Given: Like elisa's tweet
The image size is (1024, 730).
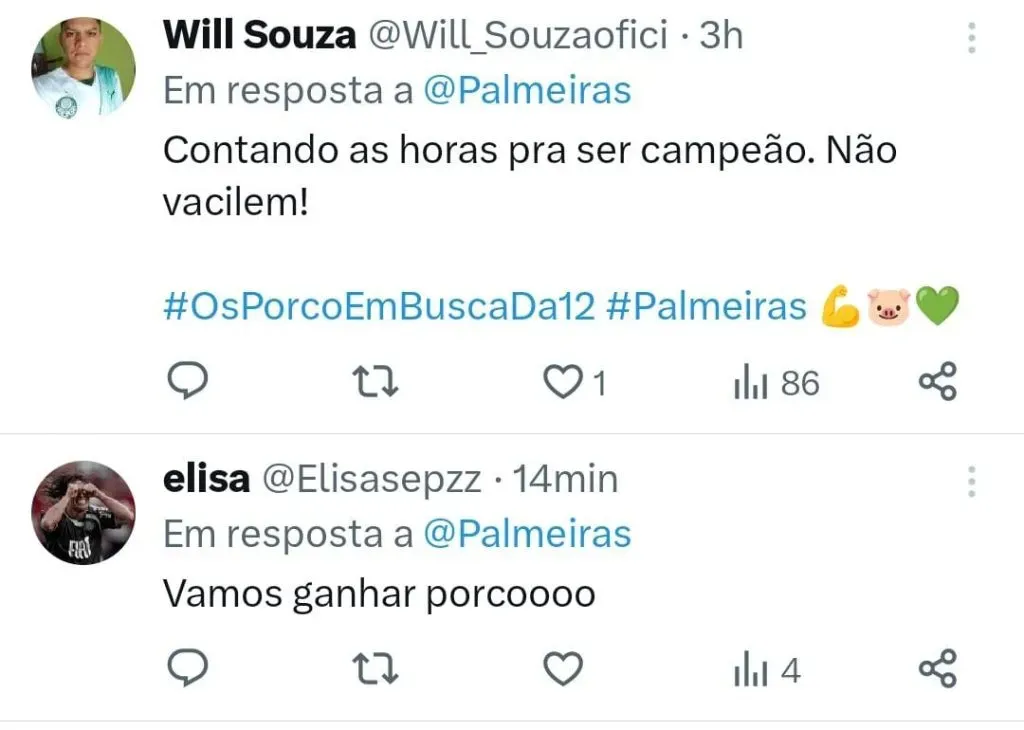Looking at the screenshot, I should [563, 669].
